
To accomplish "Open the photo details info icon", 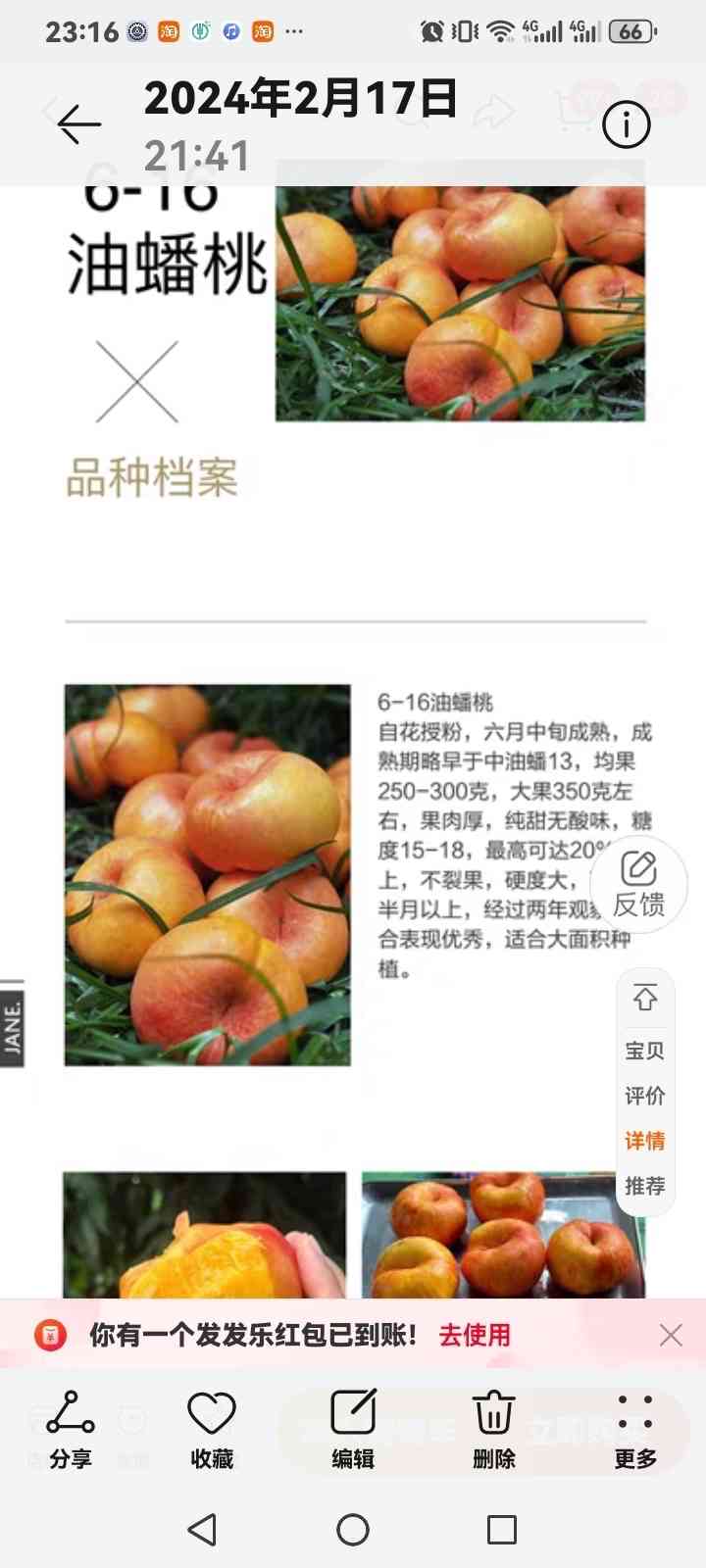I will pyautogui.click(x=627, y=124).
